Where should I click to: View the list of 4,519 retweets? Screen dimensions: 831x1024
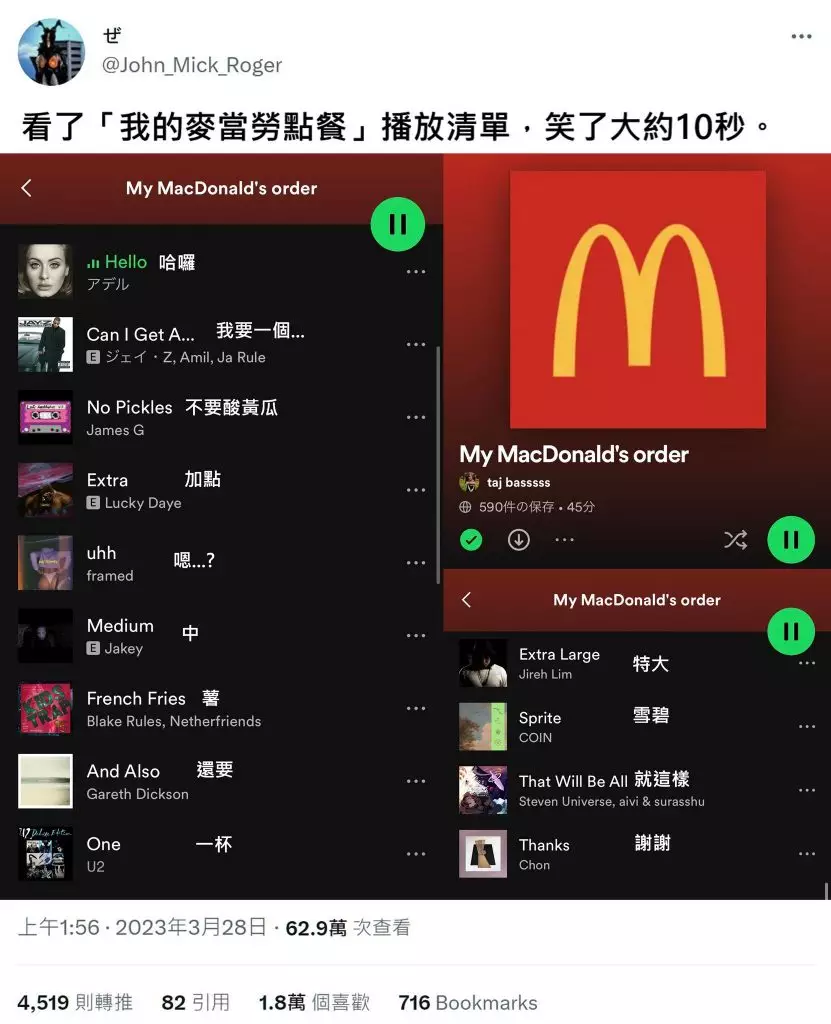pos(75,1002)
